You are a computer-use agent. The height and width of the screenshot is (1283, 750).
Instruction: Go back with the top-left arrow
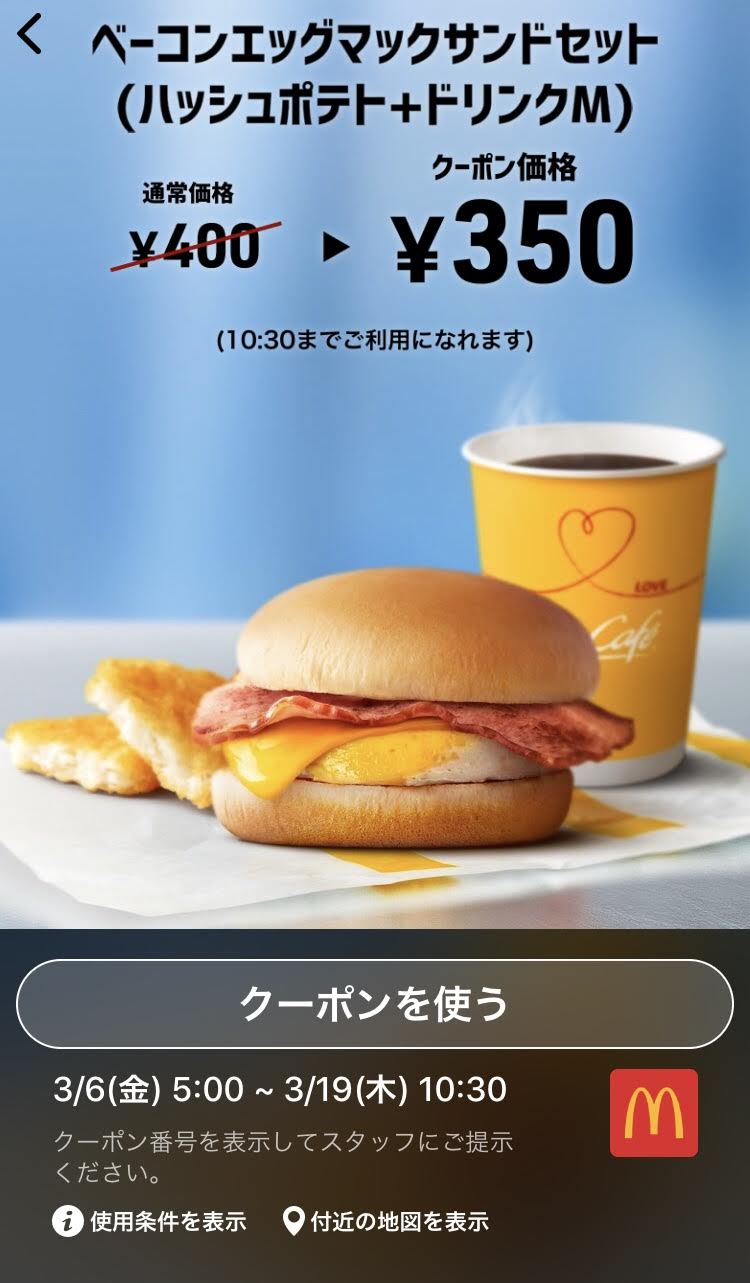(30, 35)
